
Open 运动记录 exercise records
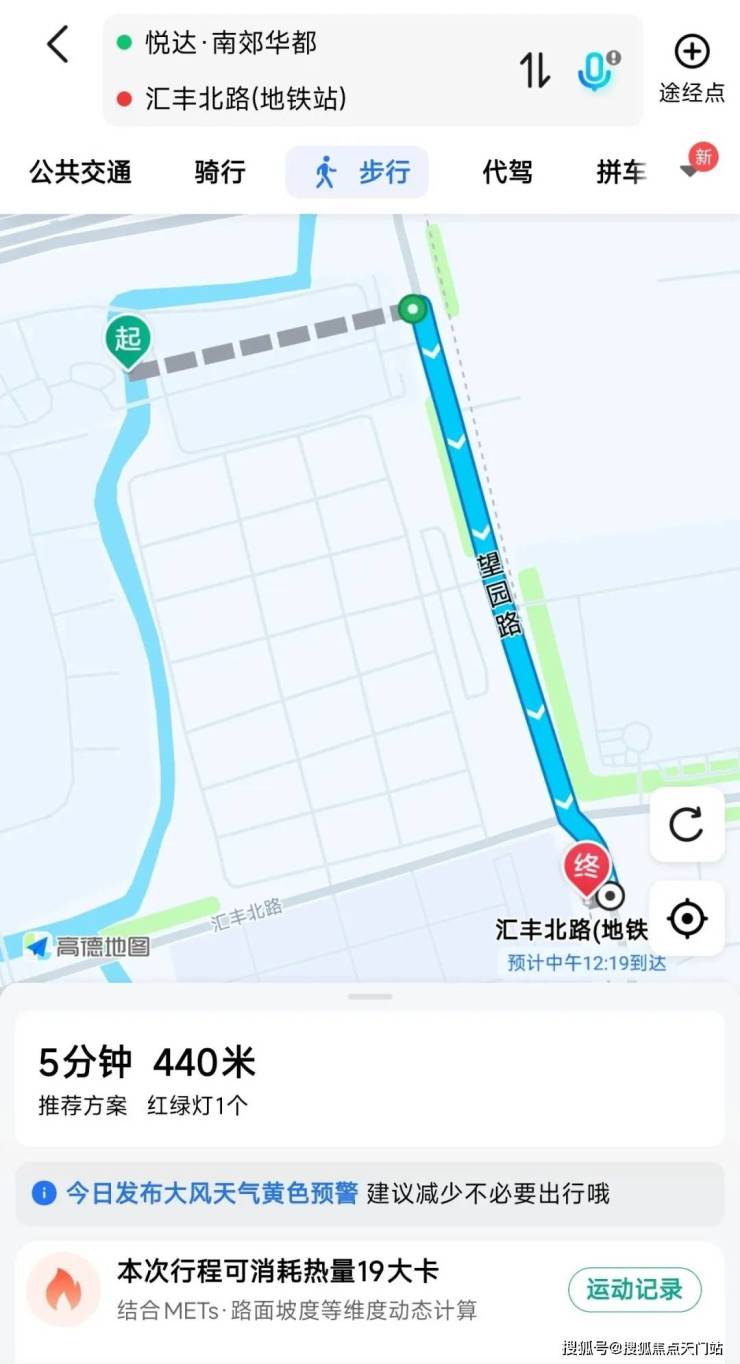click(634, 1289)
